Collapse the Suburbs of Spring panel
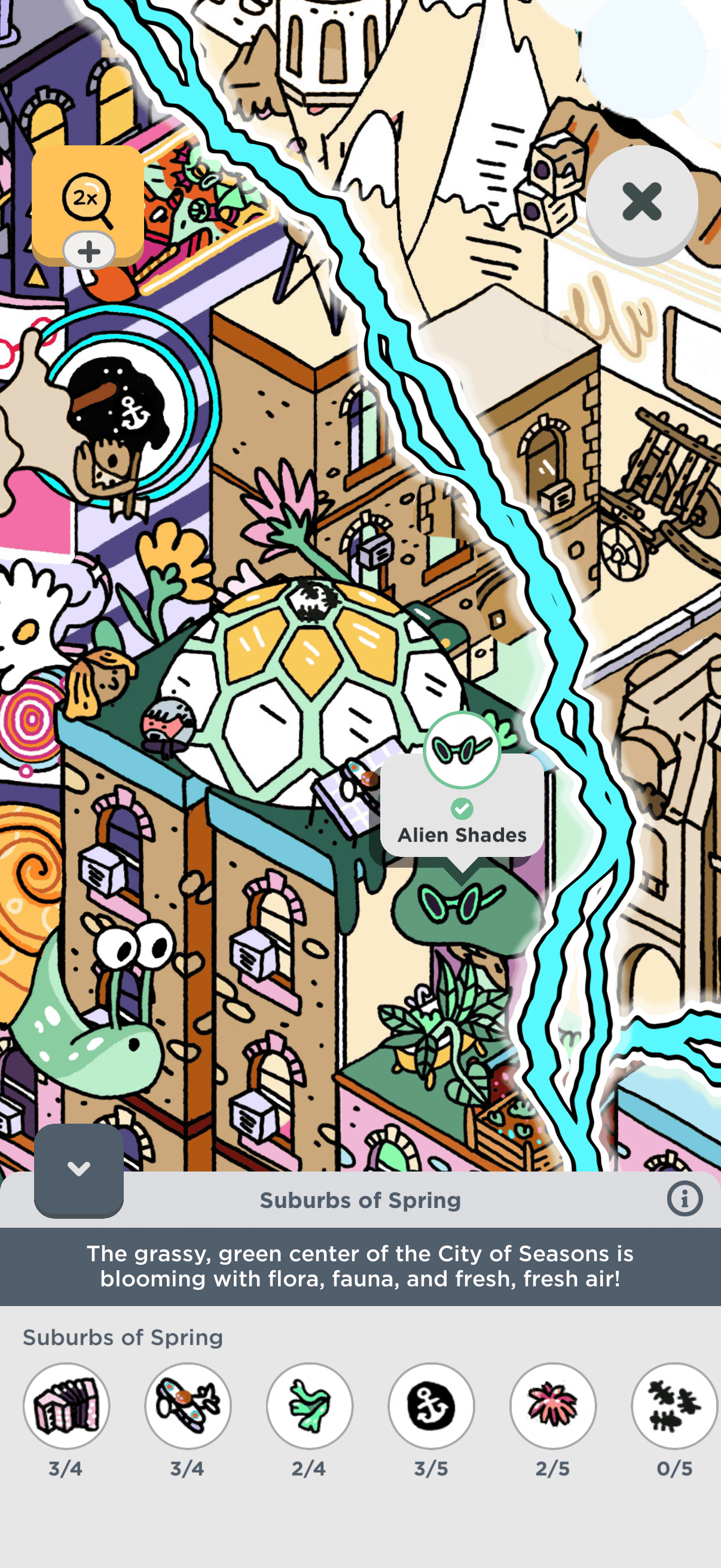Viewport: 721px width, 1568px height. [x=78, y=1169]
